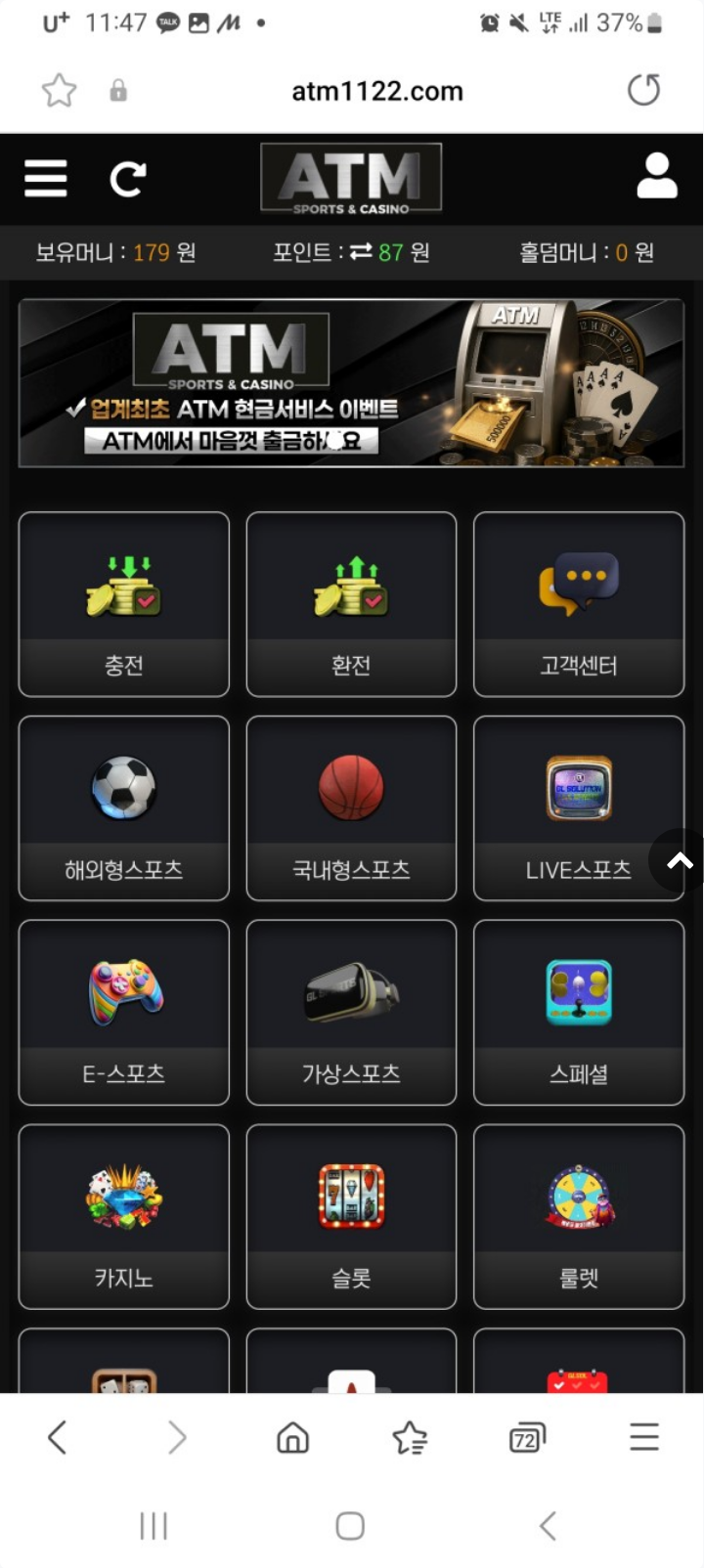Screen dimensions: 704x1568
Task: Convert points using the swap arrows icon
Action: [x=361, y=252]
